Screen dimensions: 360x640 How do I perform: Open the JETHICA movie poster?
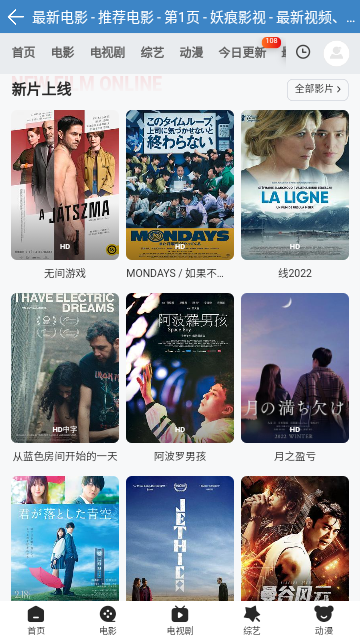point(180,538)
